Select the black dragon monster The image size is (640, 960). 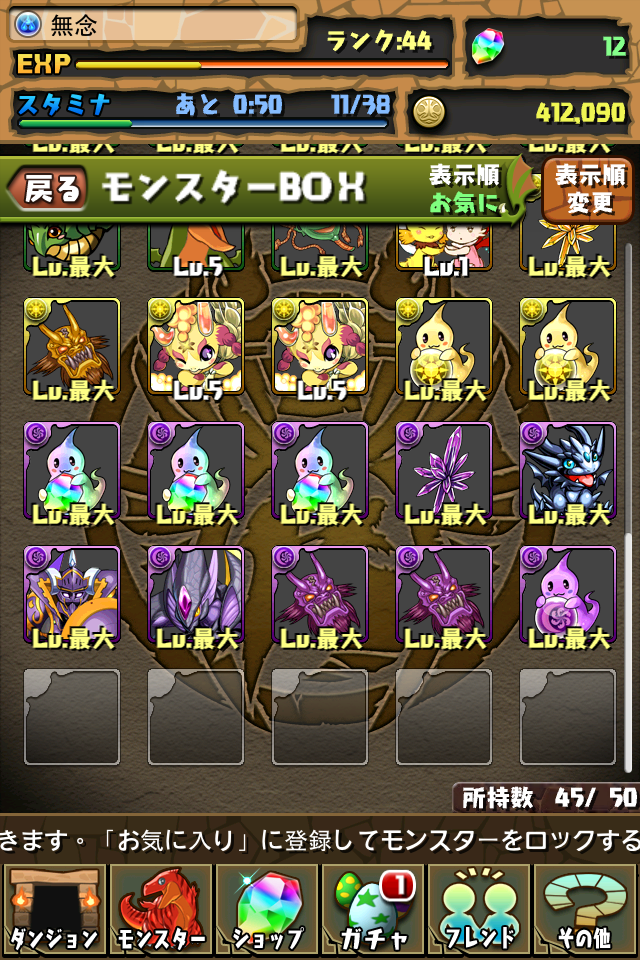567,472
